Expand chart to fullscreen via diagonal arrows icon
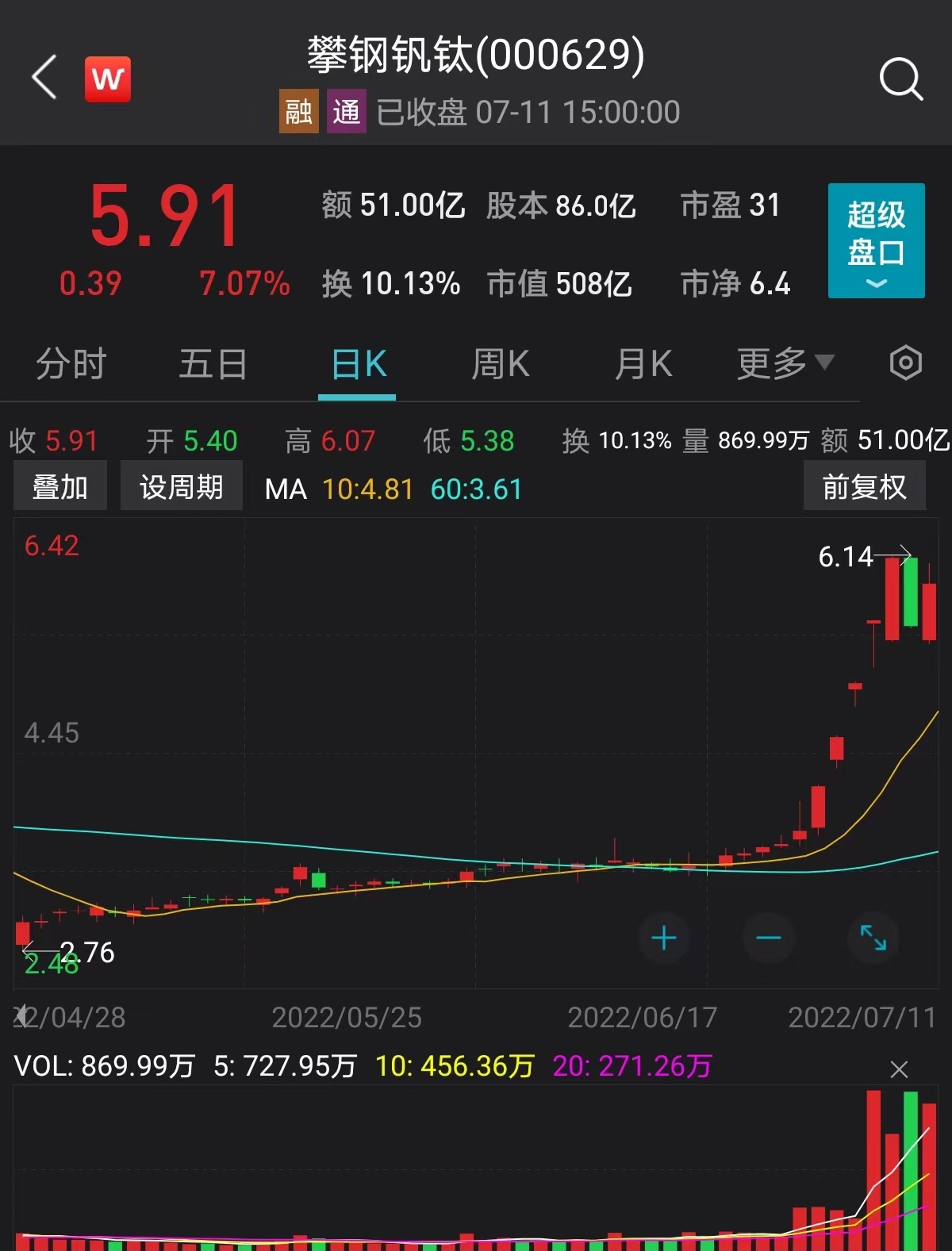 click(873, 938)
